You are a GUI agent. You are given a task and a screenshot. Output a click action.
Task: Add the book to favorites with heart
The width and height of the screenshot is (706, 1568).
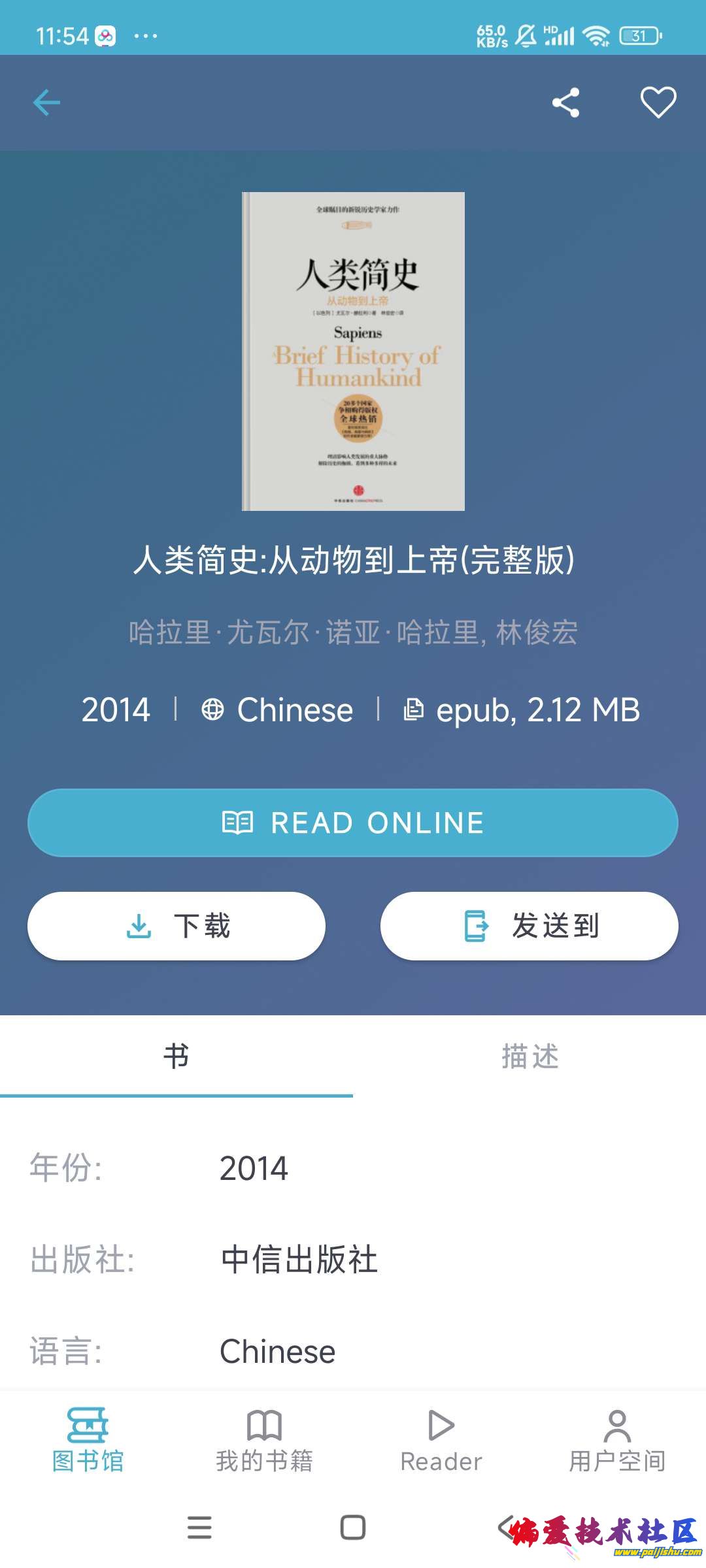coord(658,103)
